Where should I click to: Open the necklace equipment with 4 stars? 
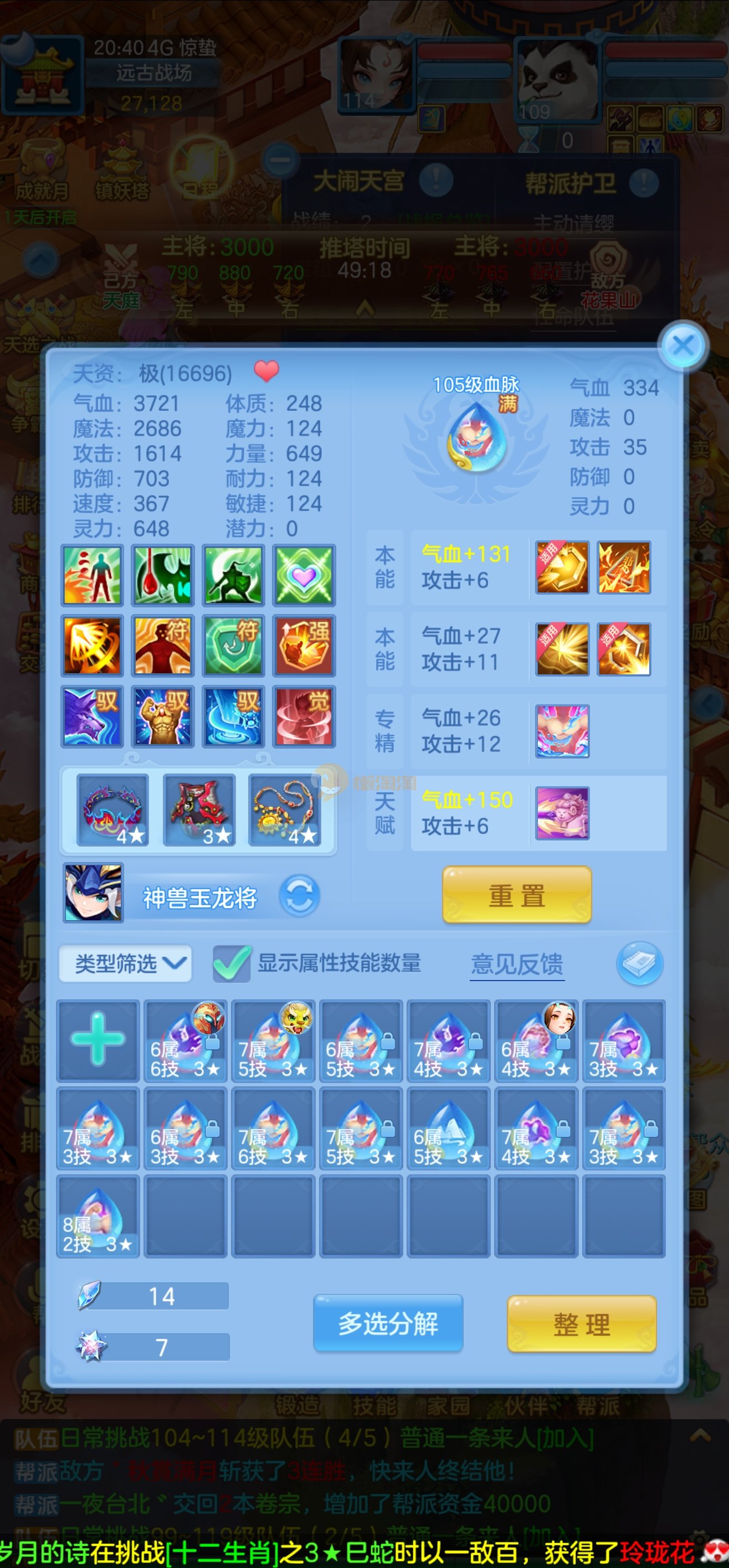coord(284,809)
